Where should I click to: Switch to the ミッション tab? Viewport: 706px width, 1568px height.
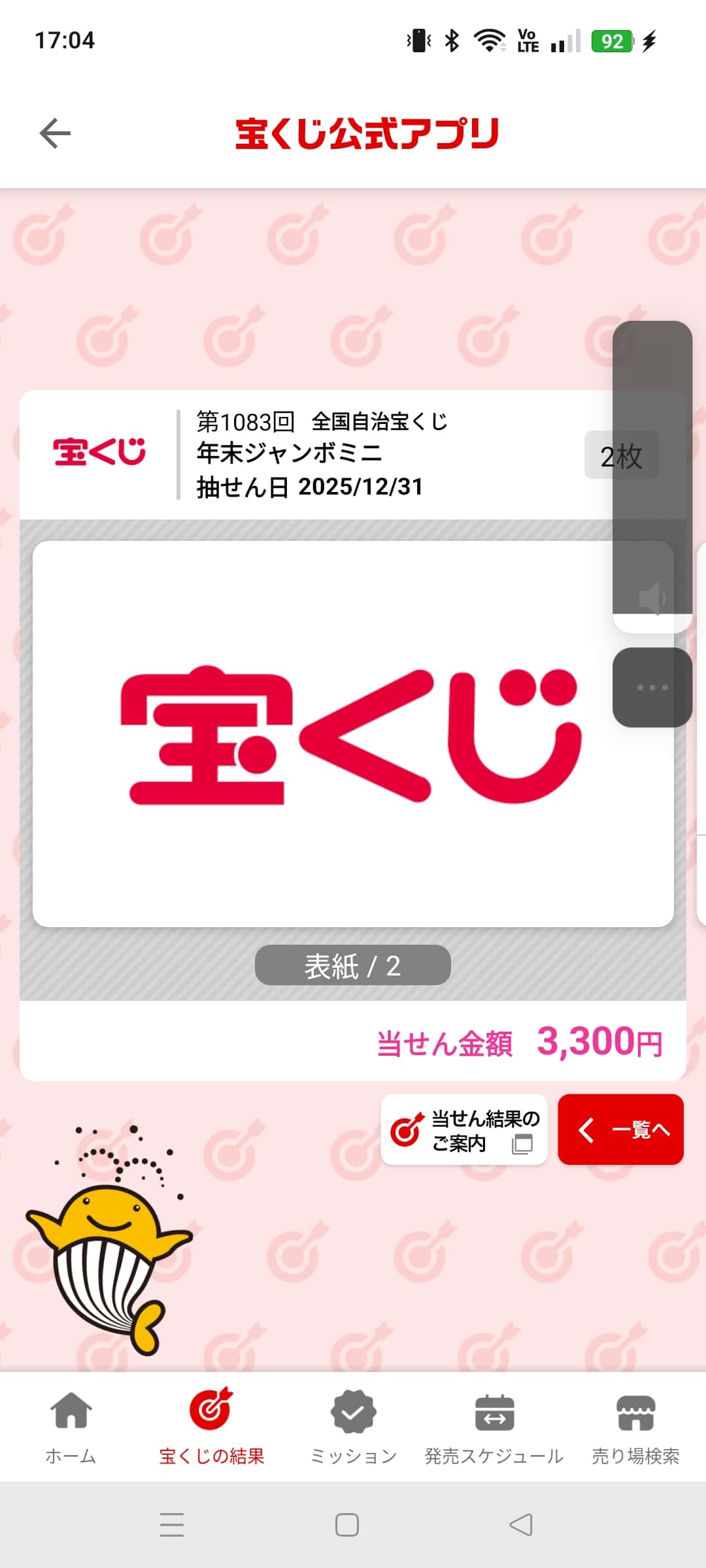[353, 1426]
